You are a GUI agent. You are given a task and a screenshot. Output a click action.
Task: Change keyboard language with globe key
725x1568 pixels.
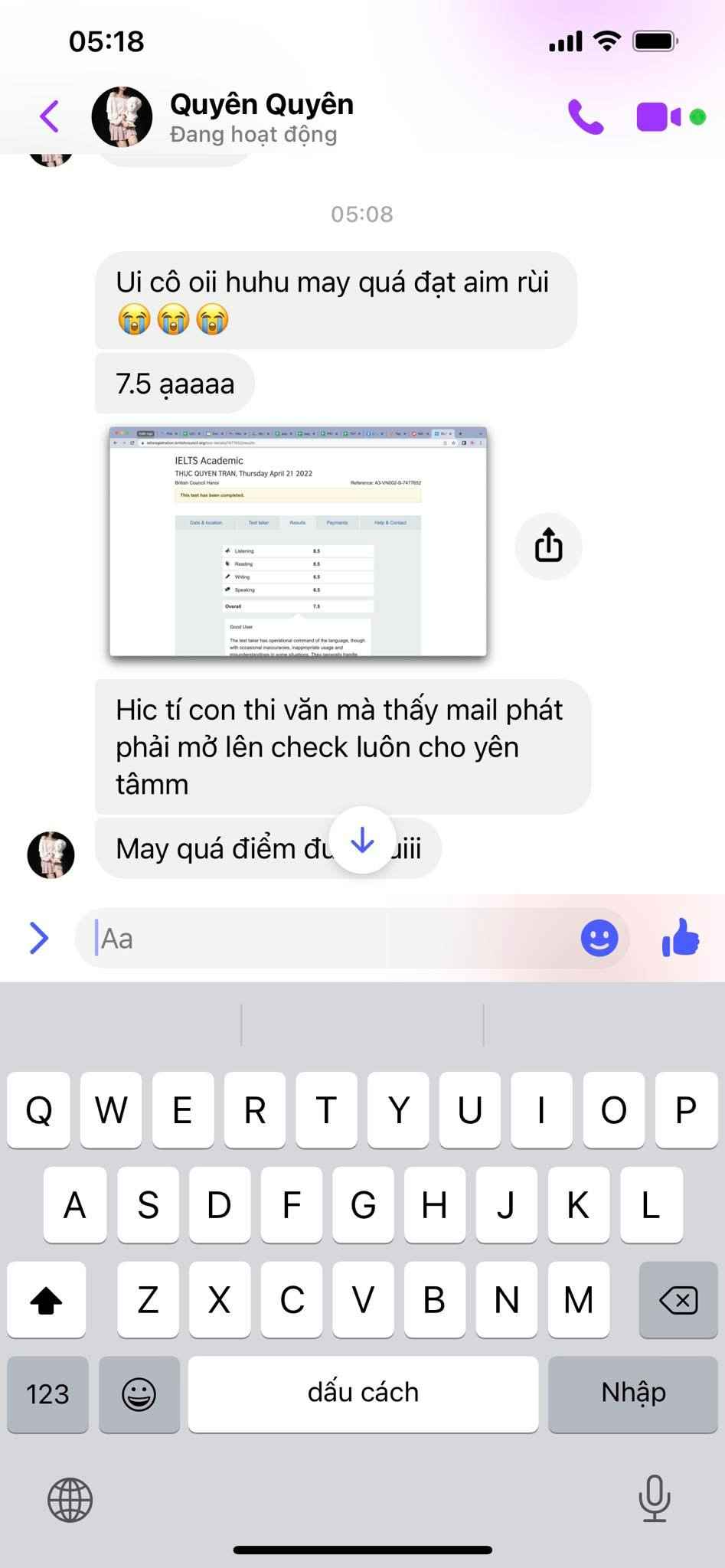click(70, 1499)
